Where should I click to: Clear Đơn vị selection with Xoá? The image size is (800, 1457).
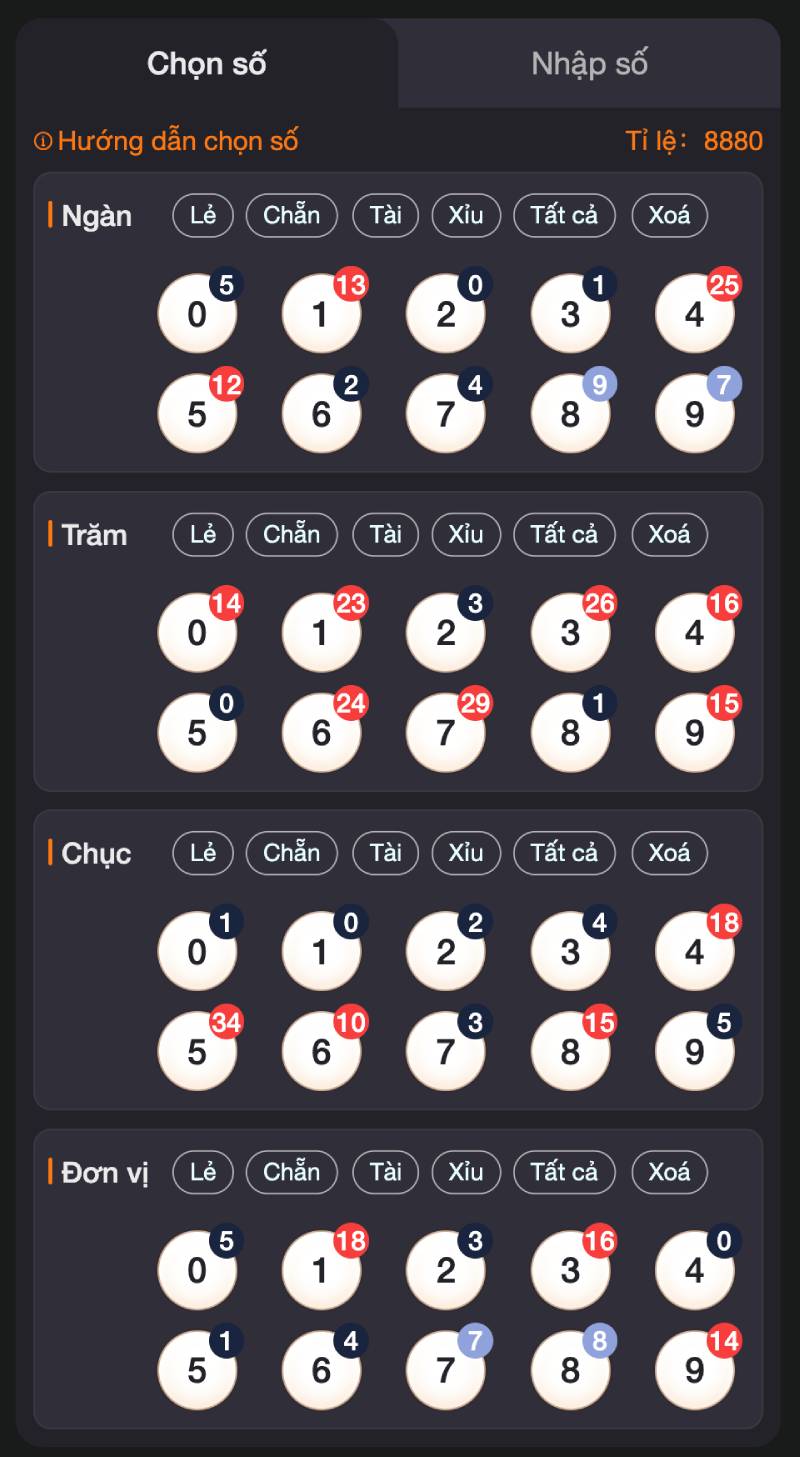[x=669, y=1172]
